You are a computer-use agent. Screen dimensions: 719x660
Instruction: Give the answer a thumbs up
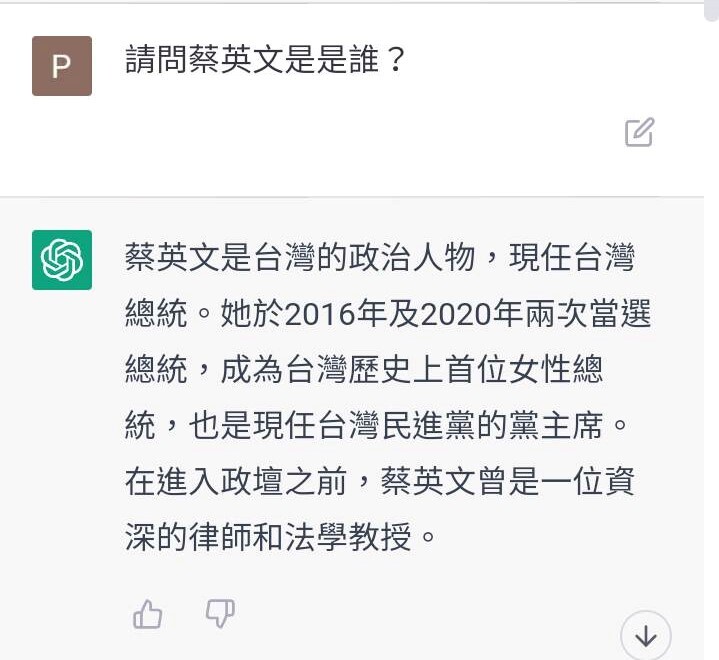148,614
